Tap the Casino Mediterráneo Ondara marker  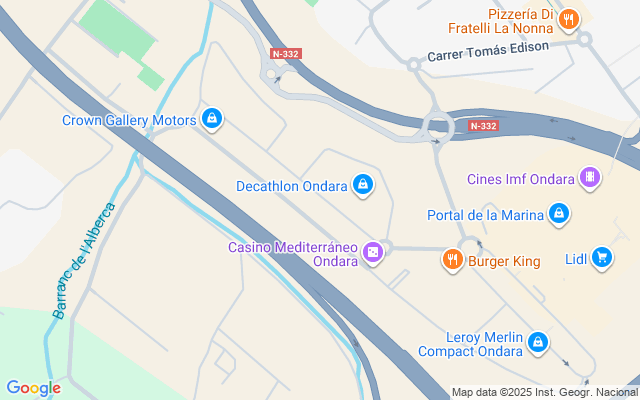pos(373,253)
